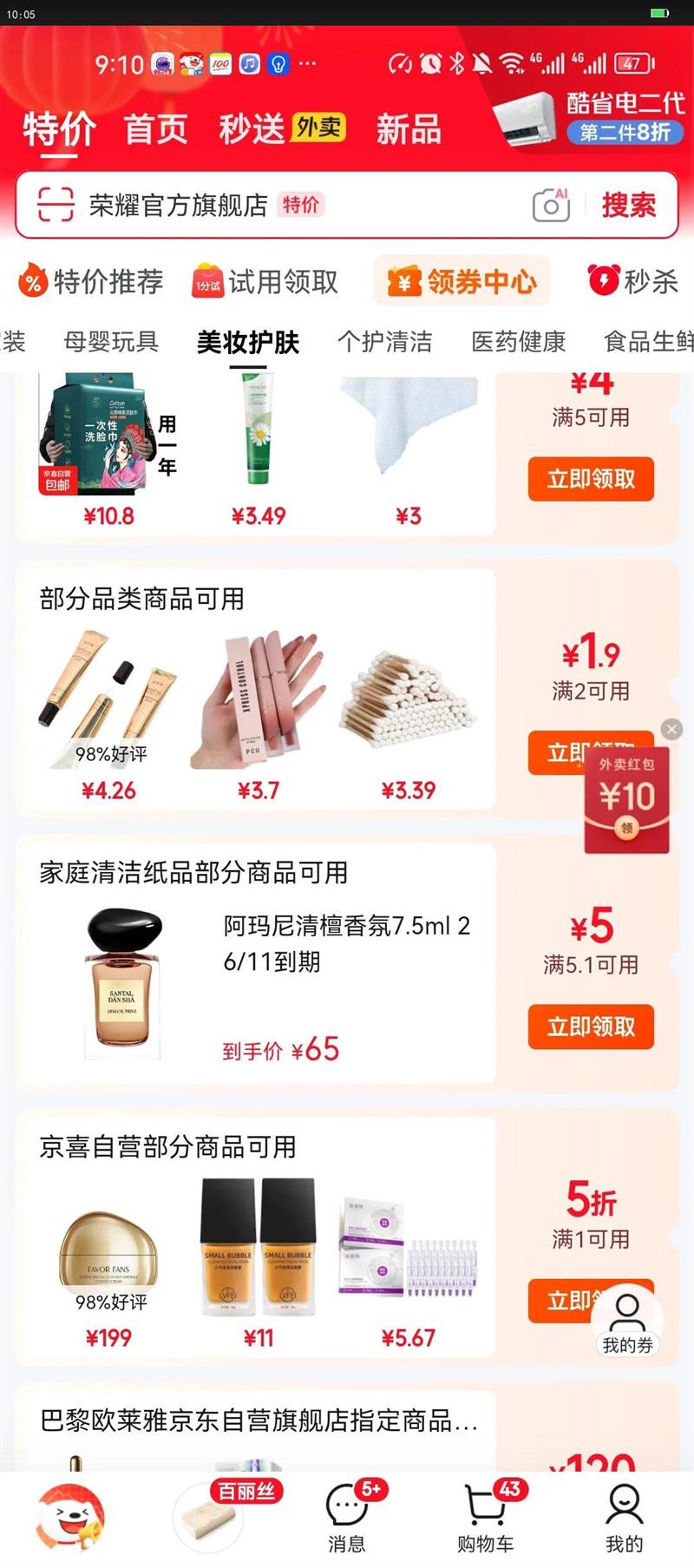
Task: Expand the truncated 巴黎欧莱雅 coupon section
Action: pyautogui.click(x=260, y=1421)
